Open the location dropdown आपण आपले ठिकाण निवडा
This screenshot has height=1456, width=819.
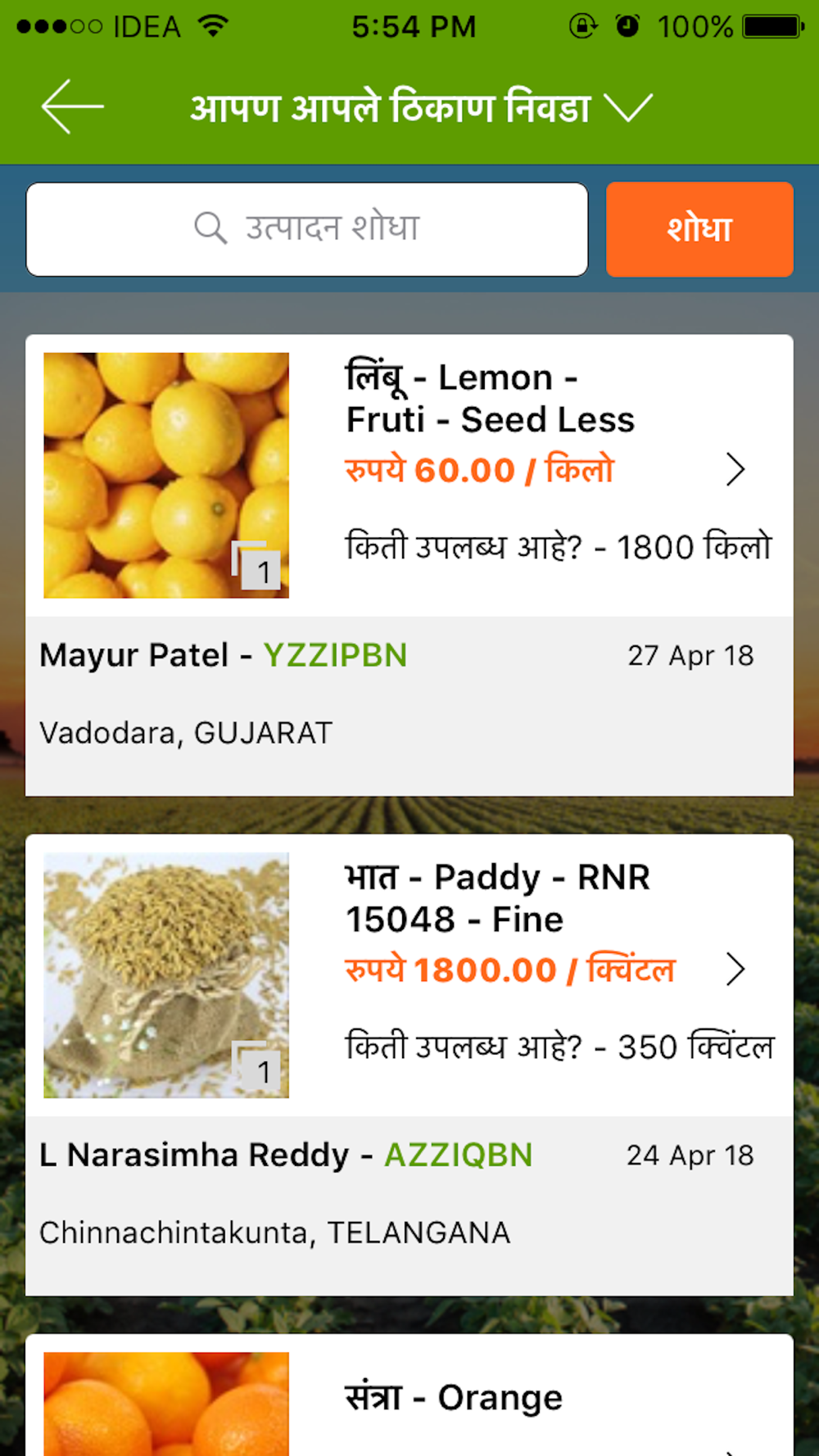pyautogui.click(x=421, y=108)
